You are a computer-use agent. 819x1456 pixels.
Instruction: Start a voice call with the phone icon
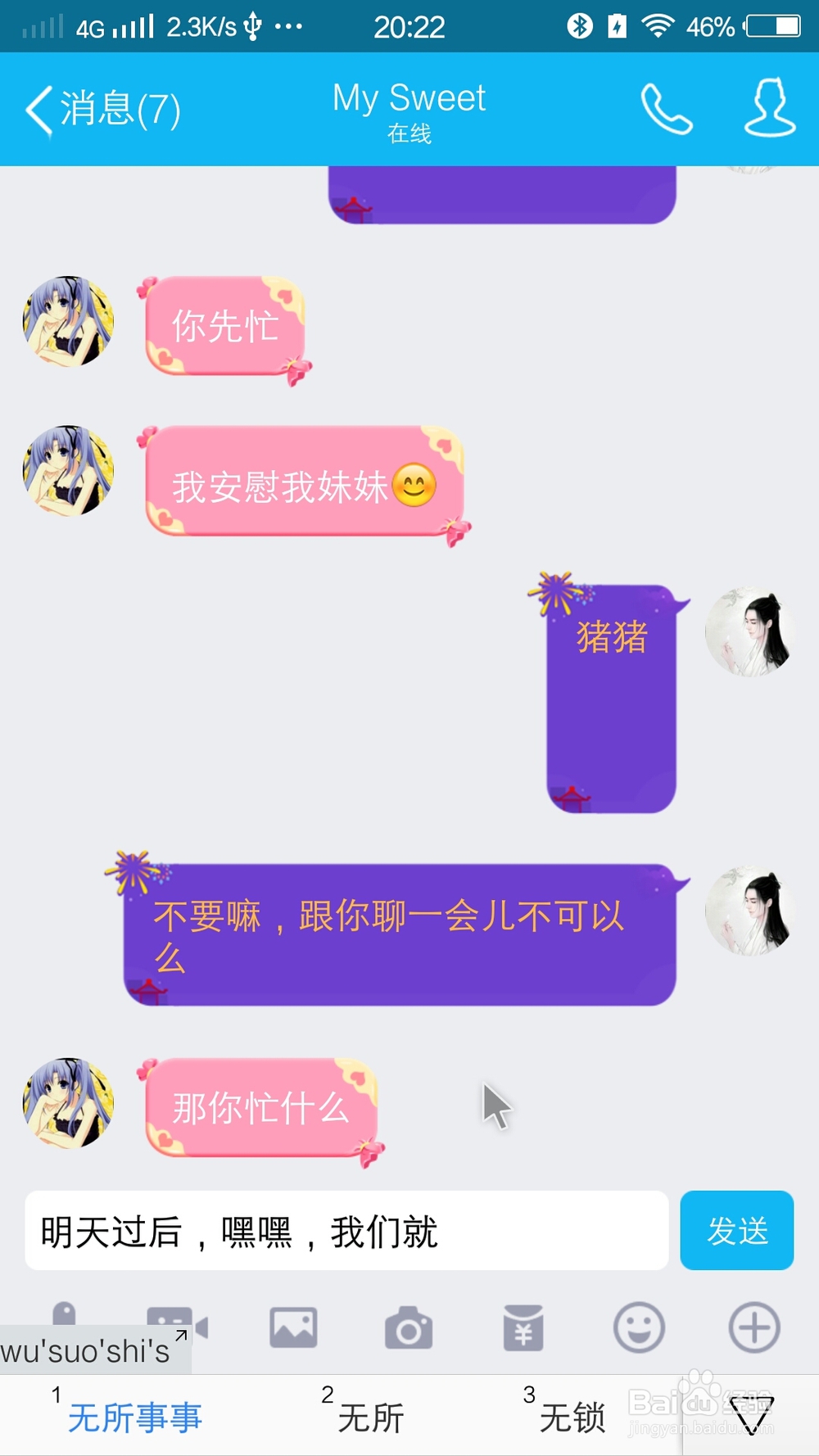point(667,106)
